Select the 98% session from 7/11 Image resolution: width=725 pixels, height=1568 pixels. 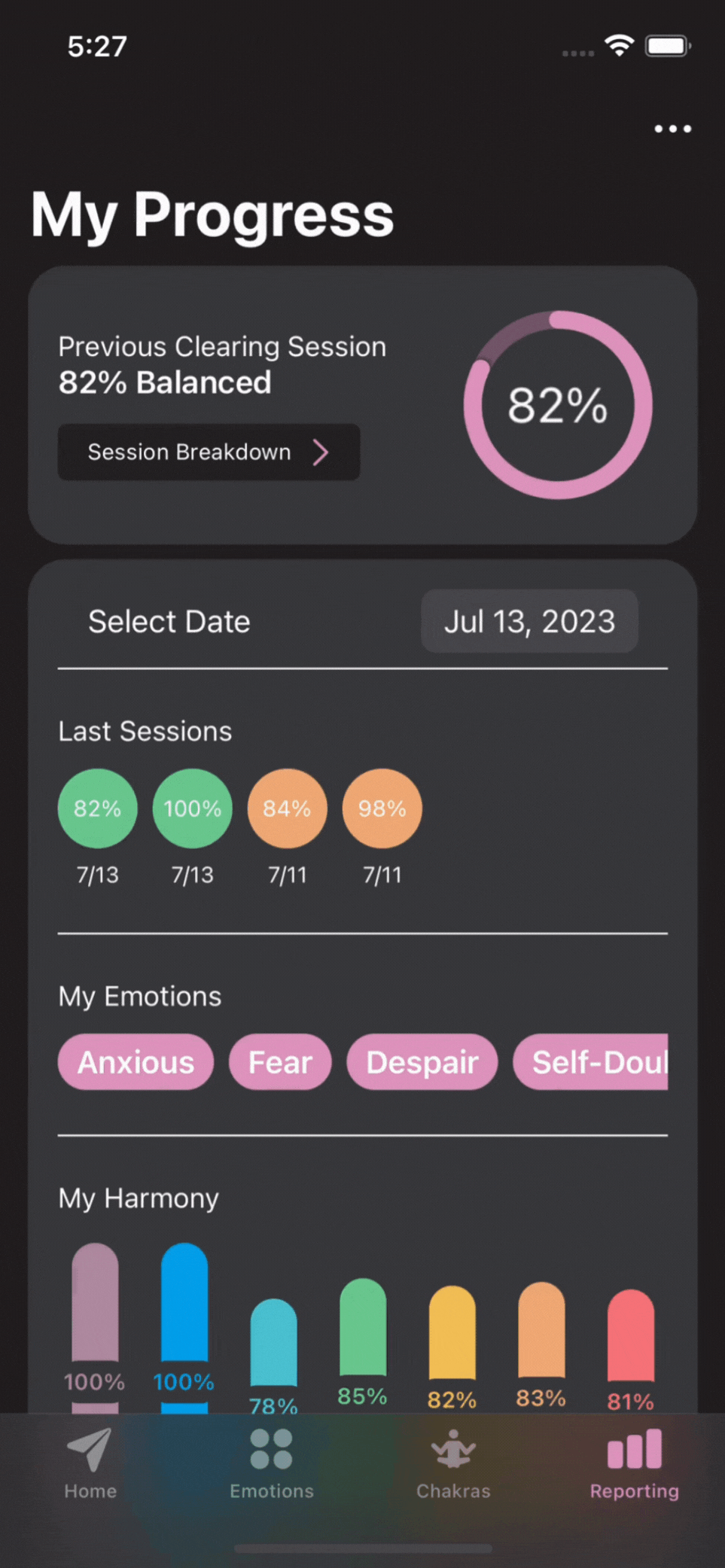(382, 808)
